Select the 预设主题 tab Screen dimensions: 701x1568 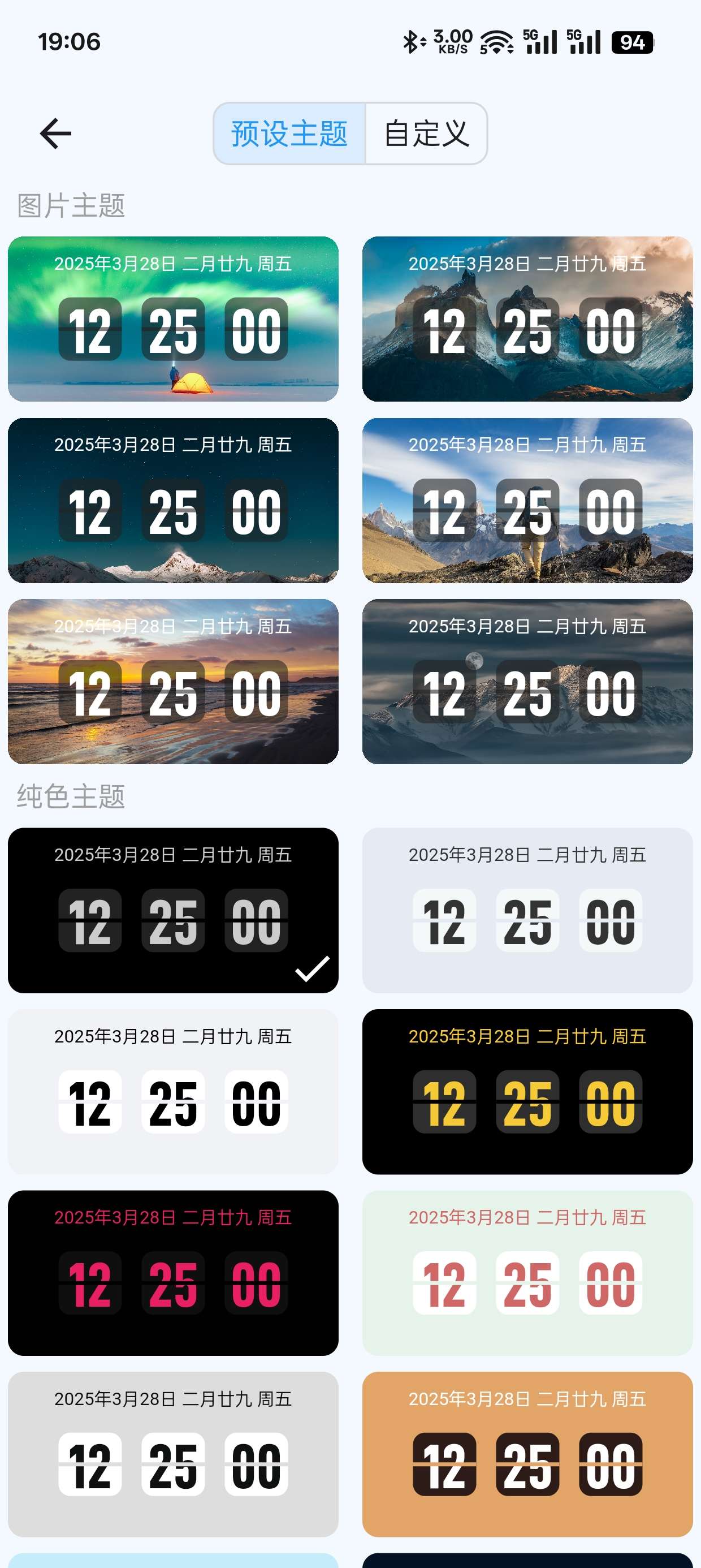[x=289, y=133]
